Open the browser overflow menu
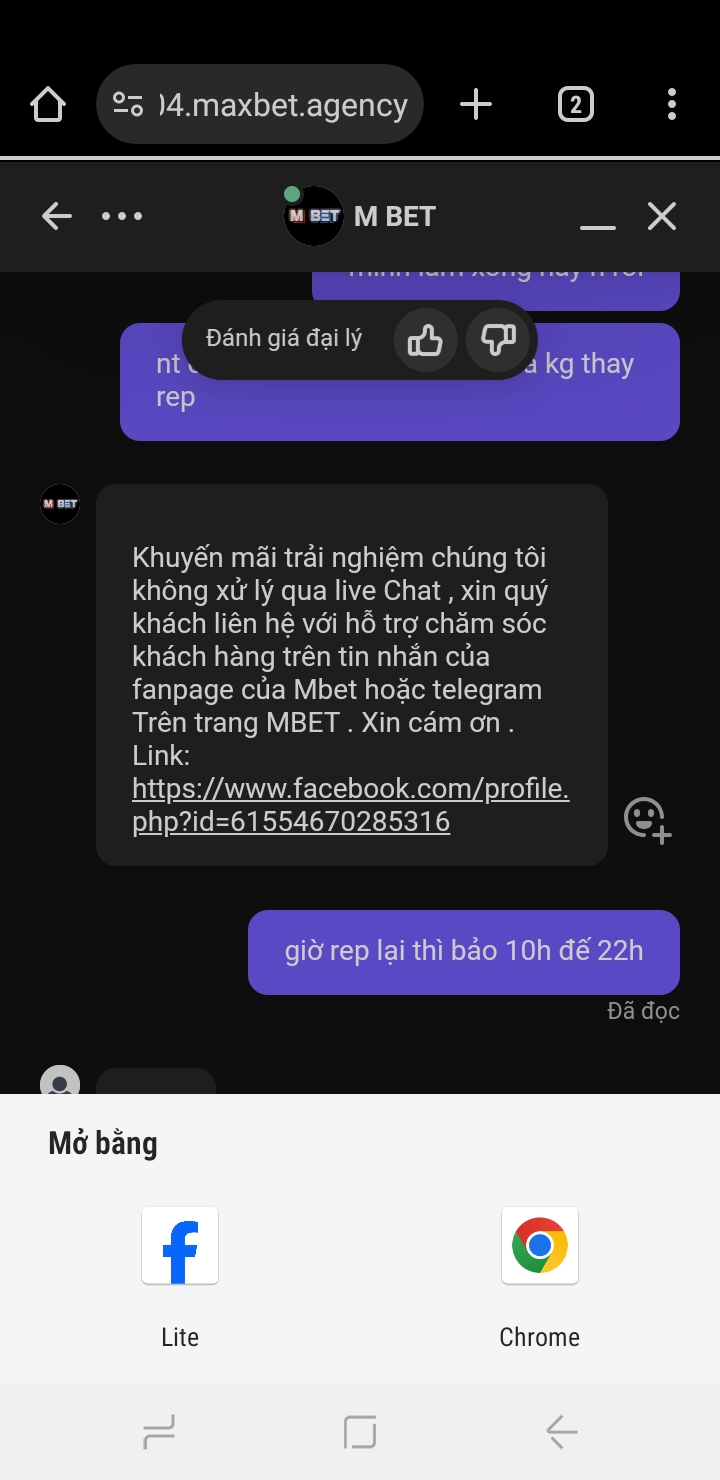Screen dimensions: 720x1480 pyautogui.click(x=671, y=104)
